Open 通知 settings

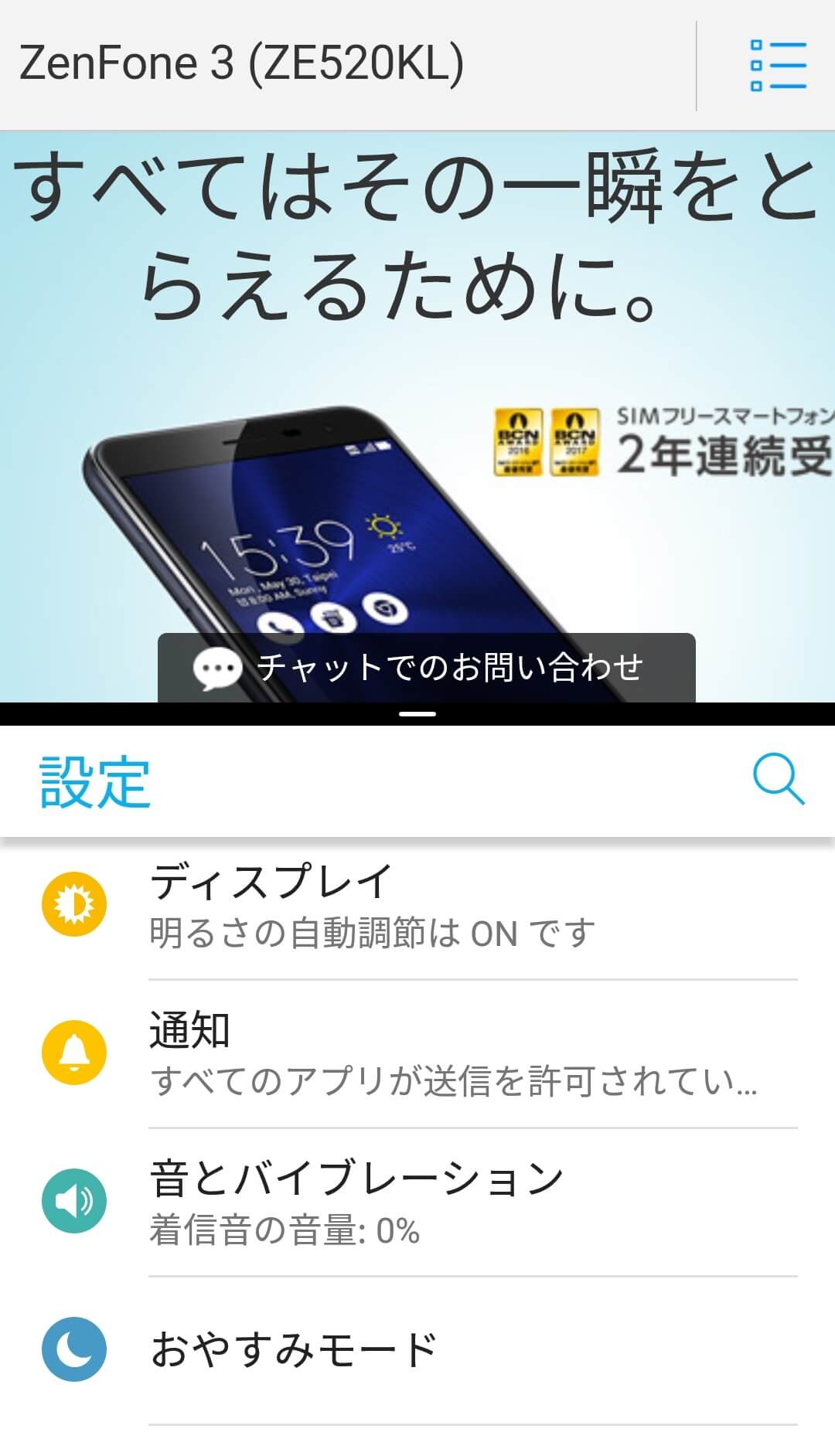tap(417, 1053)
